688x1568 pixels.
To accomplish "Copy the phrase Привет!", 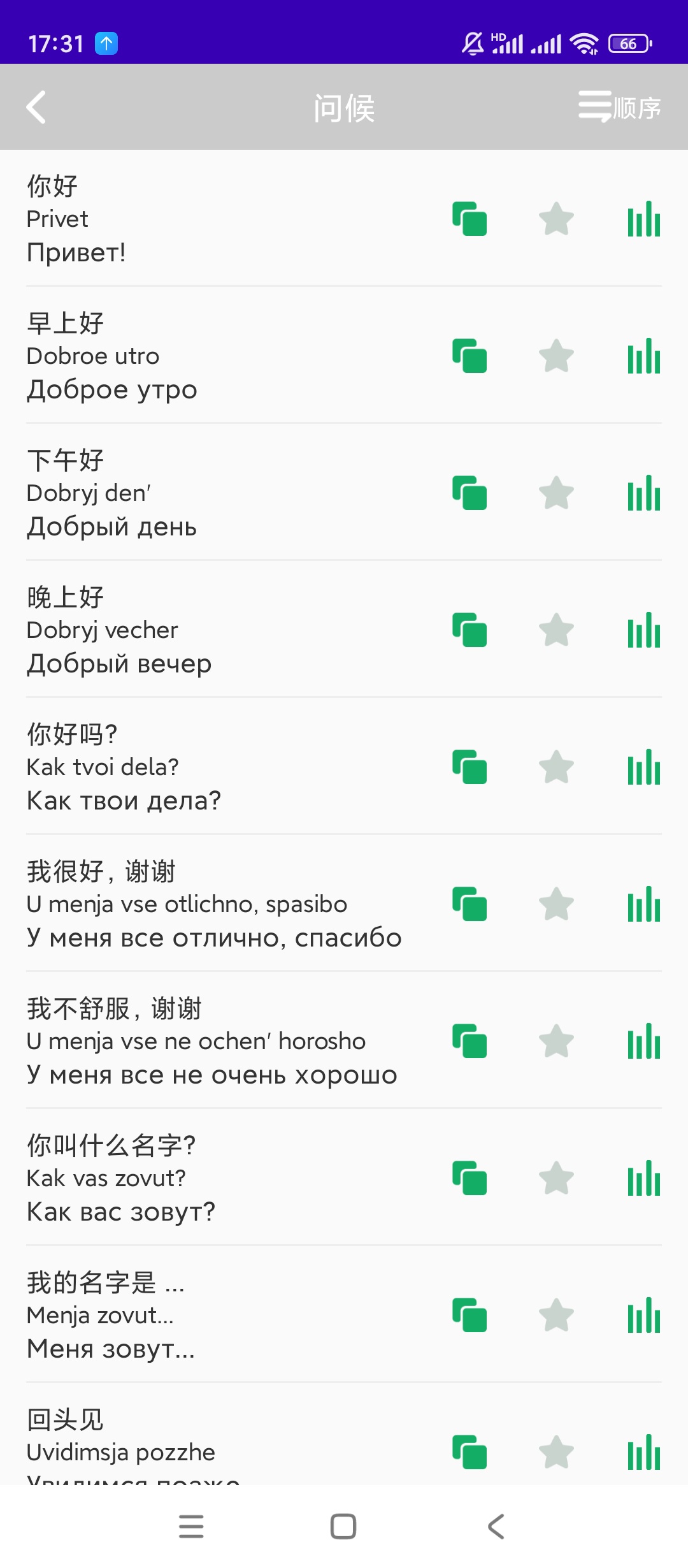I will click(469, 219).
